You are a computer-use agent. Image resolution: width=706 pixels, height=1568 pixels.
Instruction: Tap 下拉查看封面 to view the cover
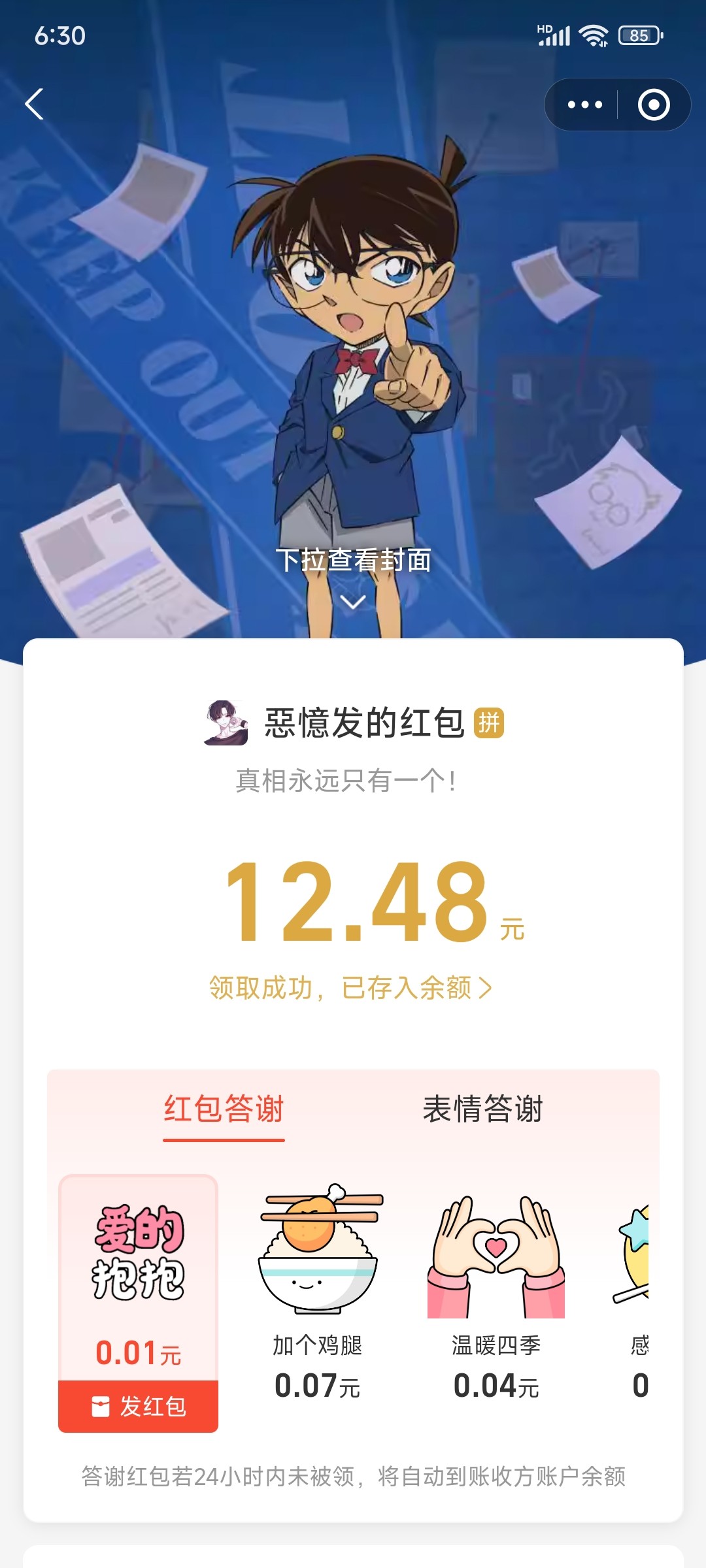click(x=353, y=561)
